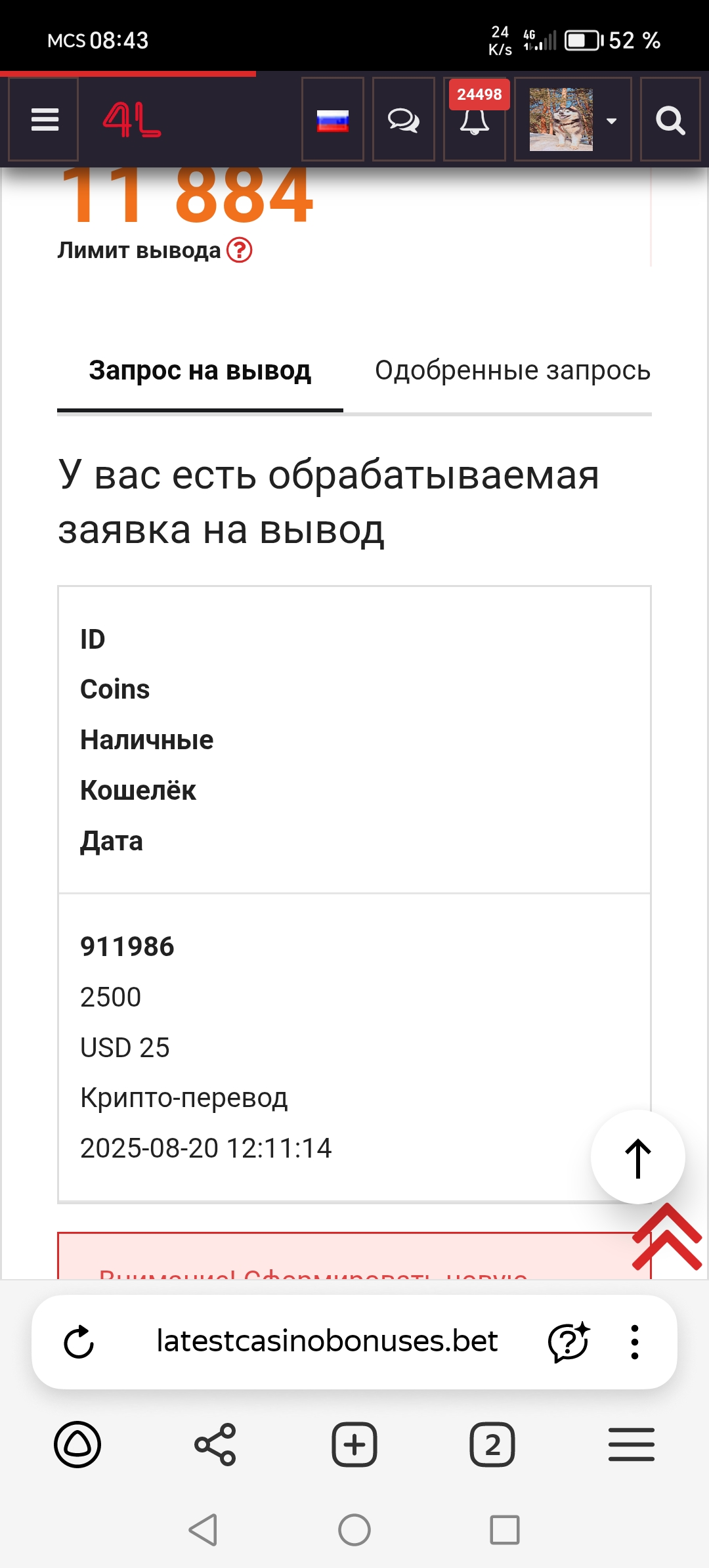The image size is (709, 1568).
Task: Open the hamburger site menu
Action: point(44,120)
